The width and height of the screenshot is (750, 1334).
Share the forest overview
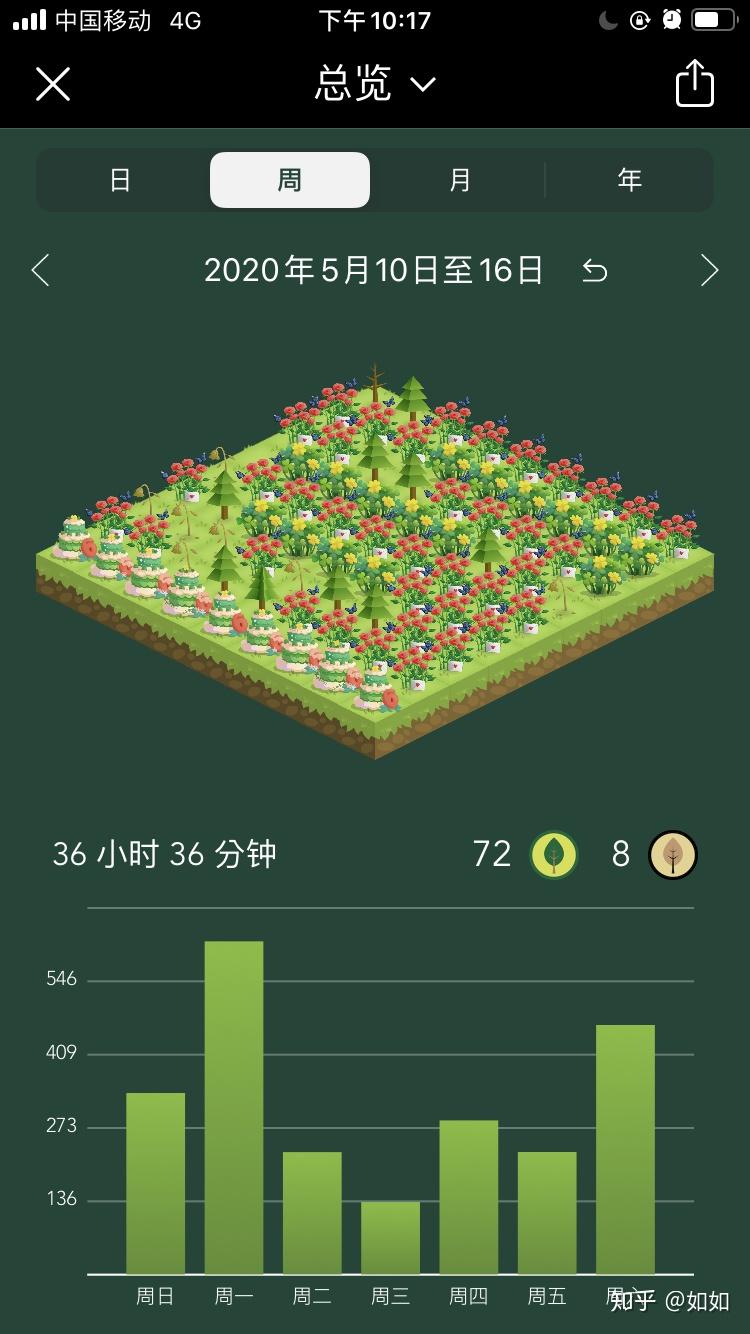tap(695, 83)
